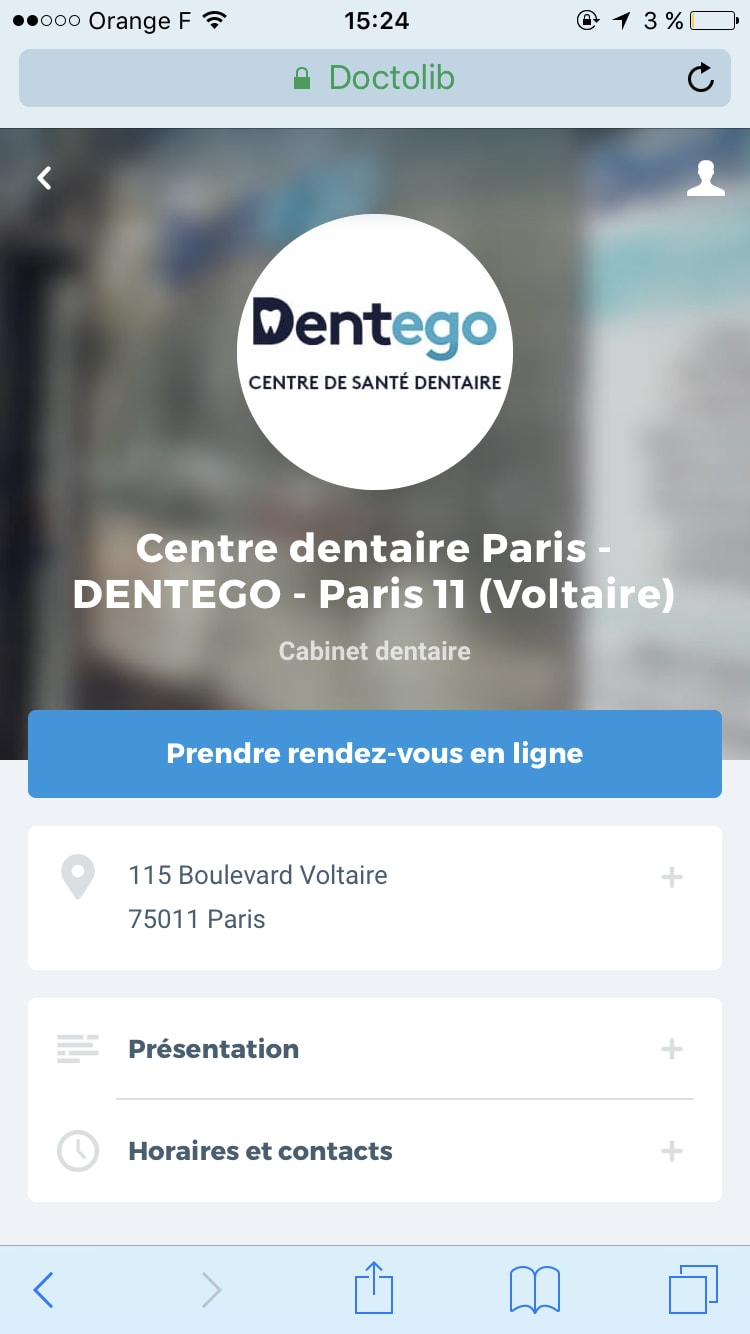Screen dimensions: 750x1334
Task: Tap Prendre rendez-vous en ligne
Action: tap(374, 754)
